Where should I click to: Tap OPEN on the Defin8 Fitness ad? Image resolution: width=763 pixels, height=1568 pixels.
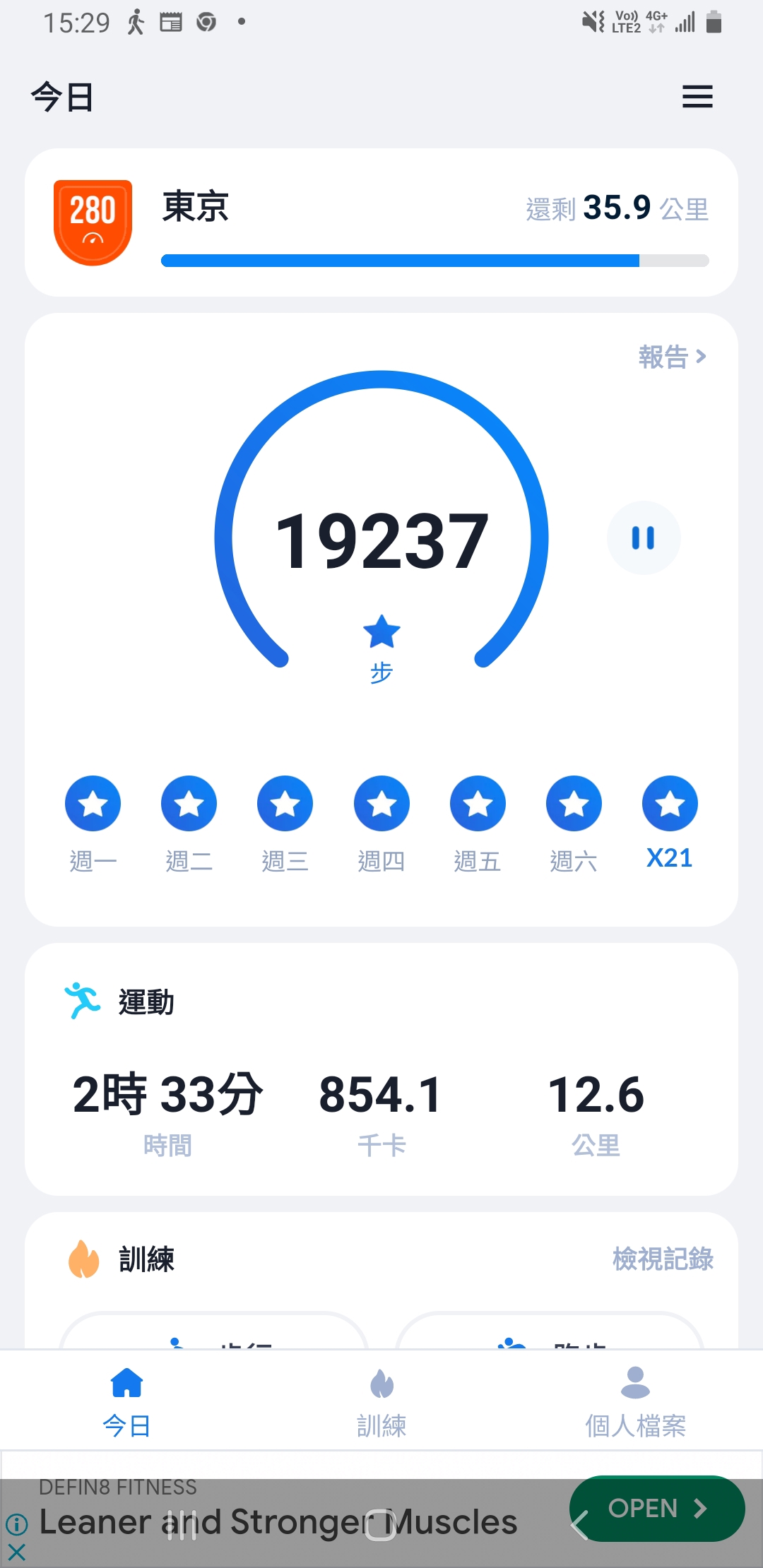[657, 1509]
